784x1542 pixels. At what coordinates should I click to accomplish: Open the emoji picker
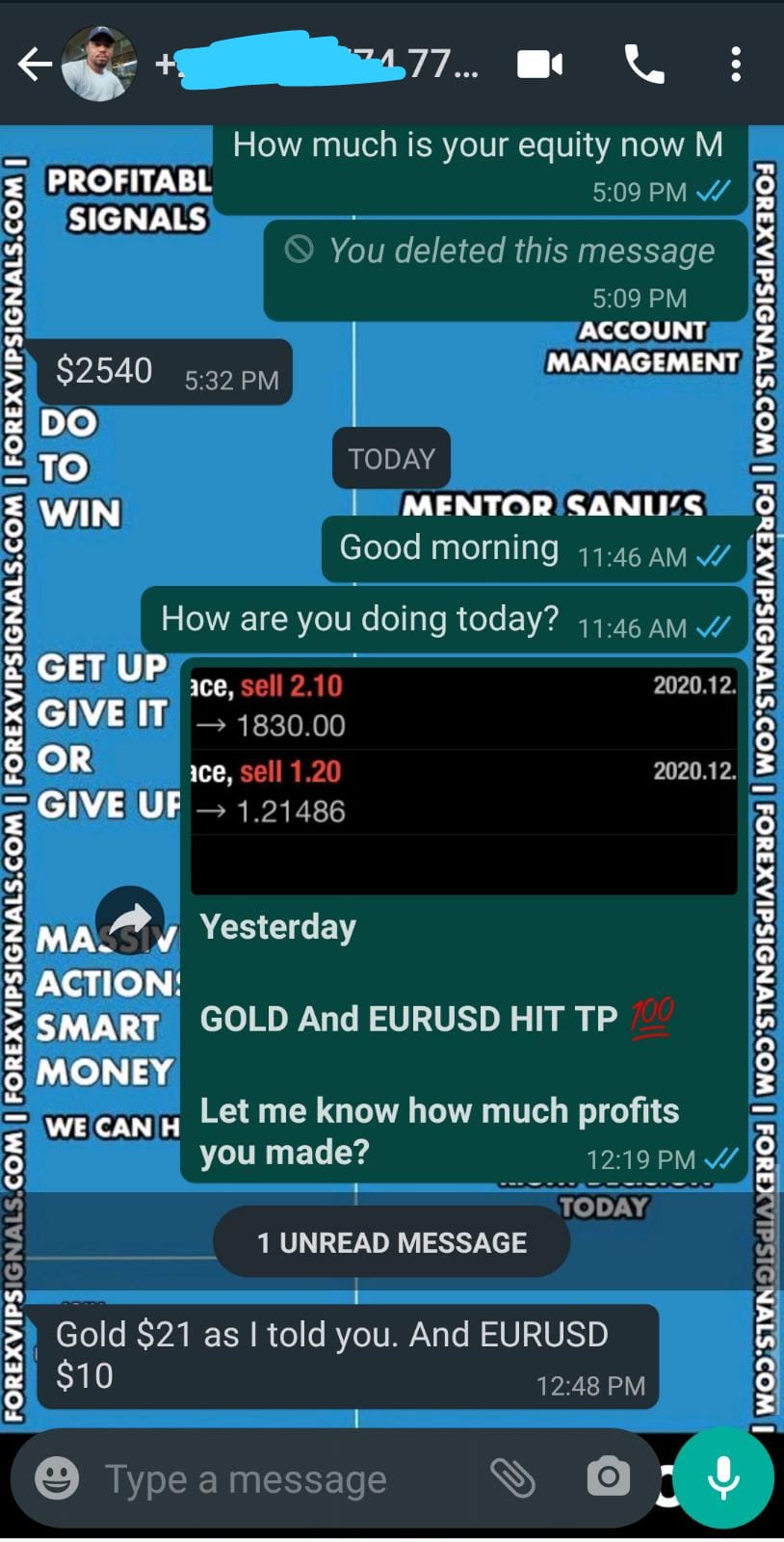[57, 1477]
